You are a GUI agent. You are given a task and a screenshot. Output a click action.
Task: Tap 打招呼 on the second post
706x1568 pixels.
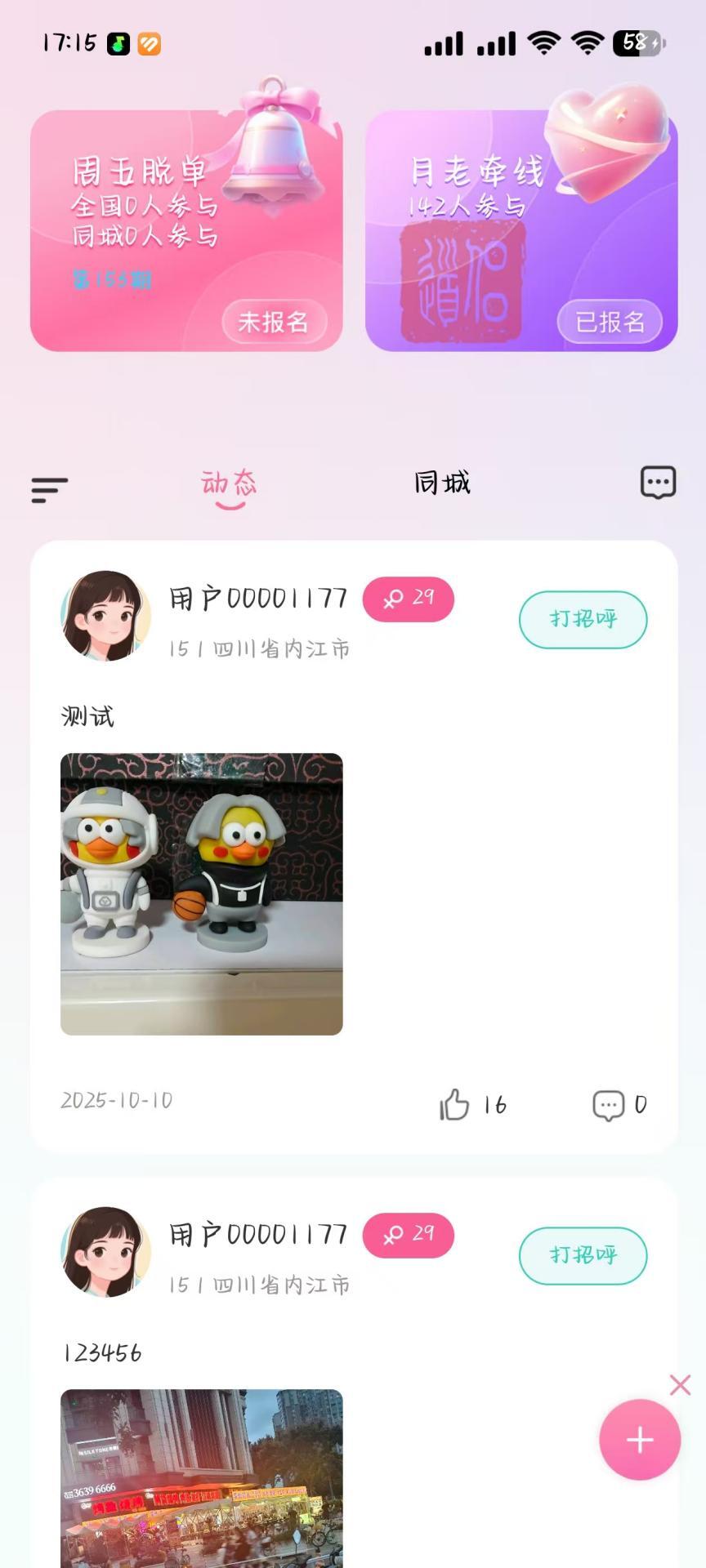coord(583,1256)
